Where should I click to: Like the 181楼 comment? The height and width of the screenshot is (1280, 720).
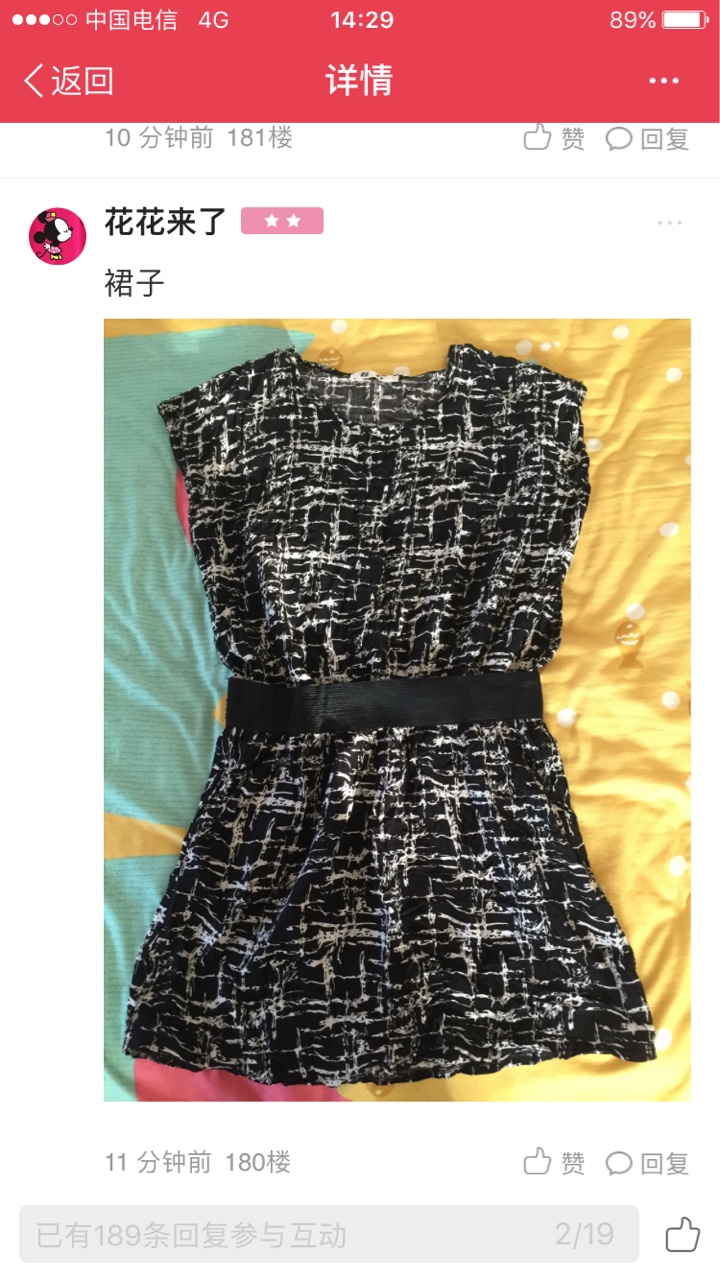point(555,138)
